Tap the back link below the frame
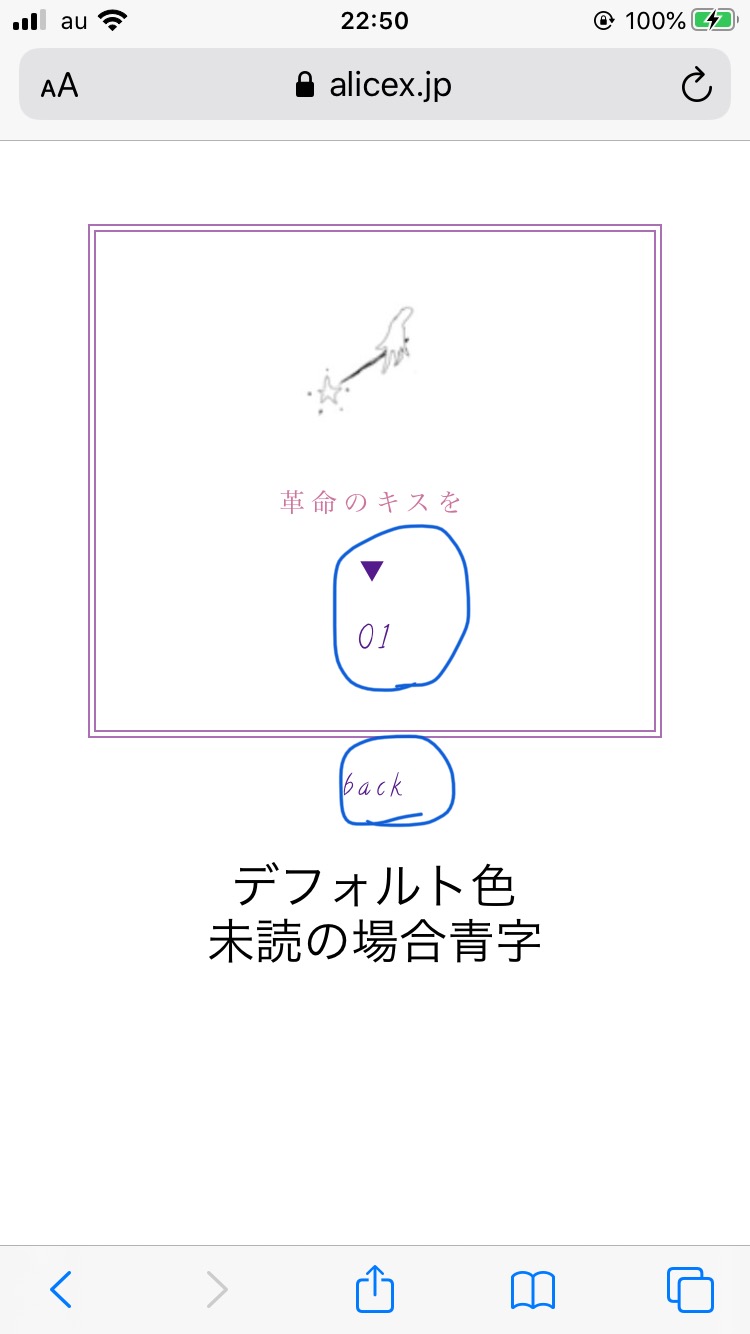 (x=373, y=786)
